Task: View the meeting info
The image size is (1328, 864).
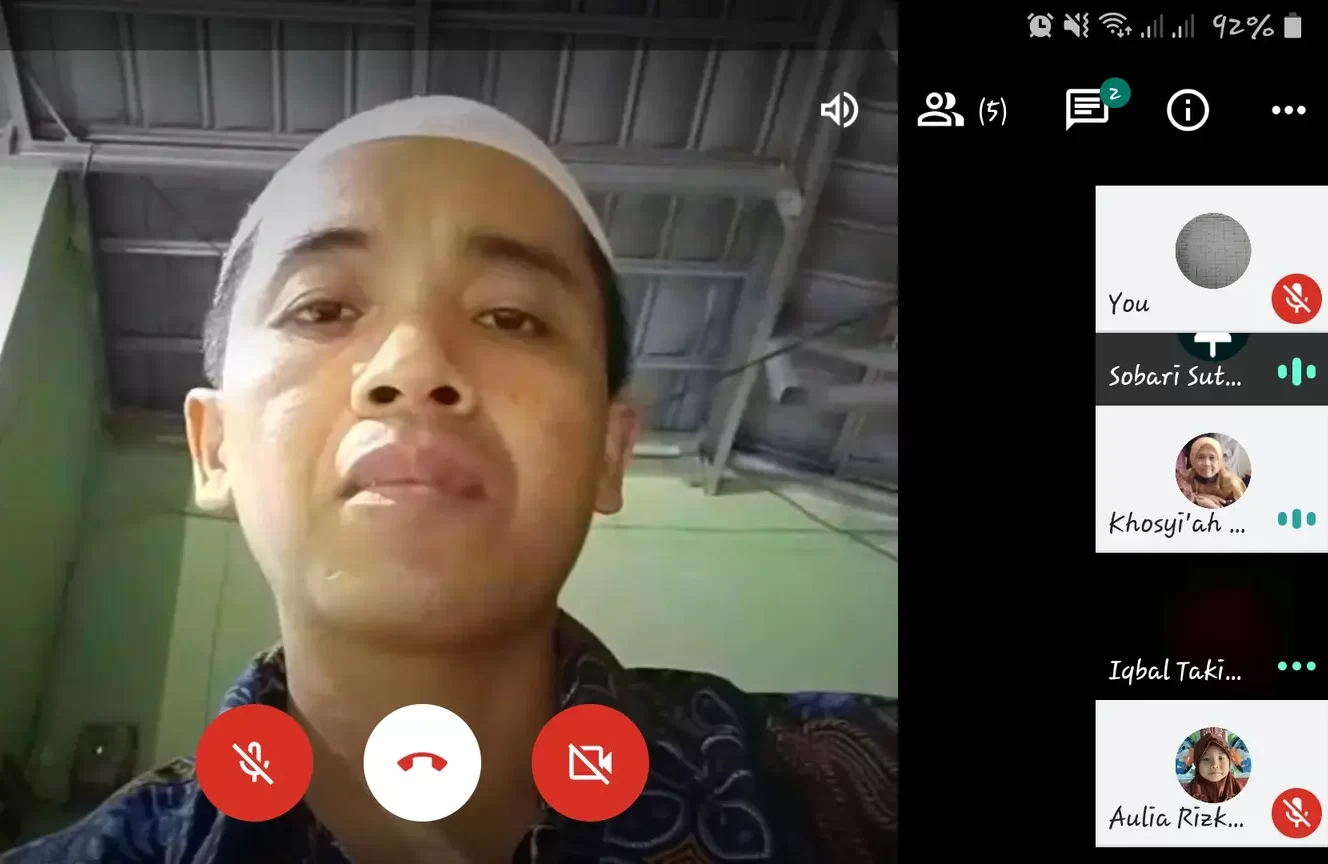Action: (1187, 110)
